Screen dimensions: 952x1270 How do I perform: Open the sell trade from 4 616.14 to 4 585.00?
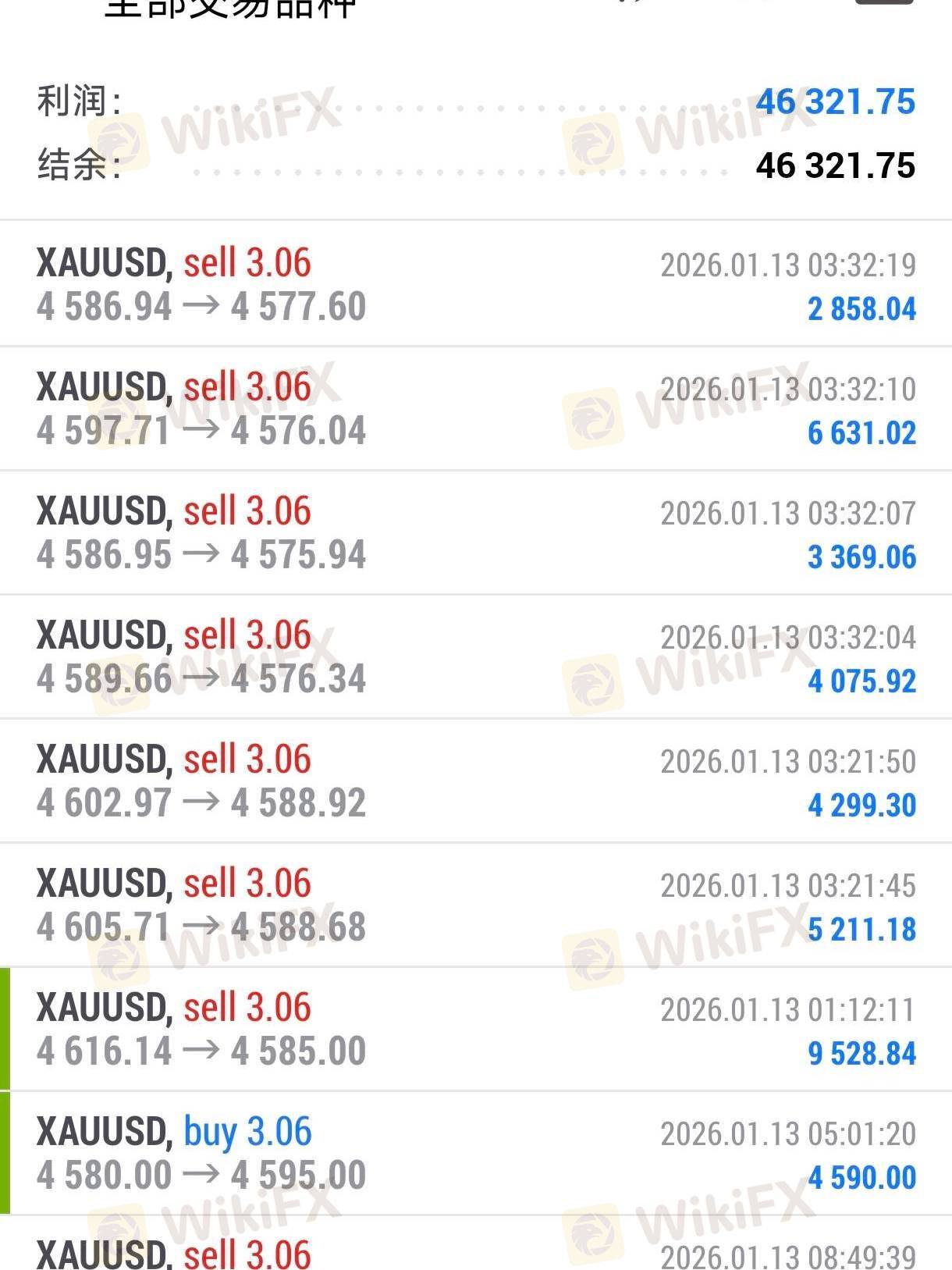476,1029
